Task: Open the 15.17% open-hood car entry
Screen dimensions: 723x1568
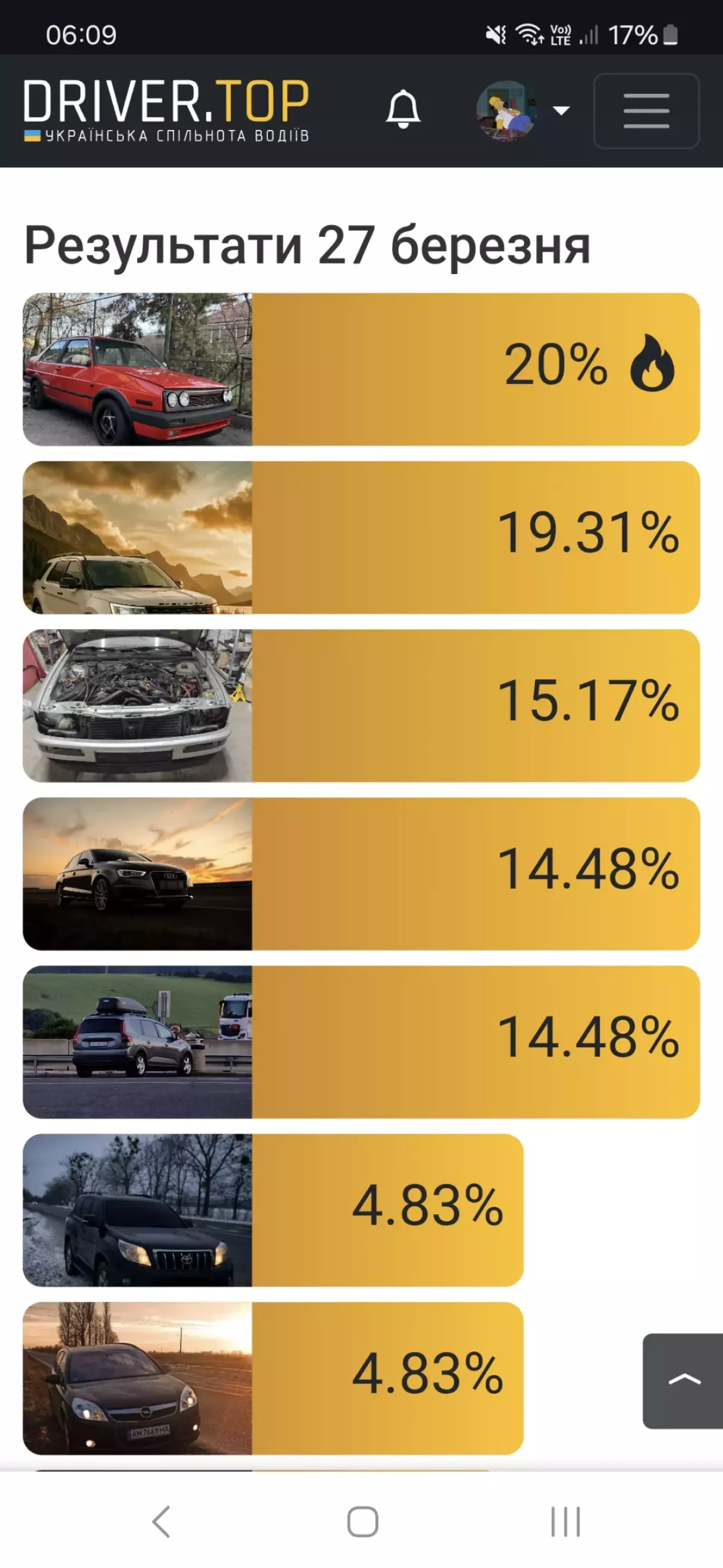Action: tap(361, 706)
